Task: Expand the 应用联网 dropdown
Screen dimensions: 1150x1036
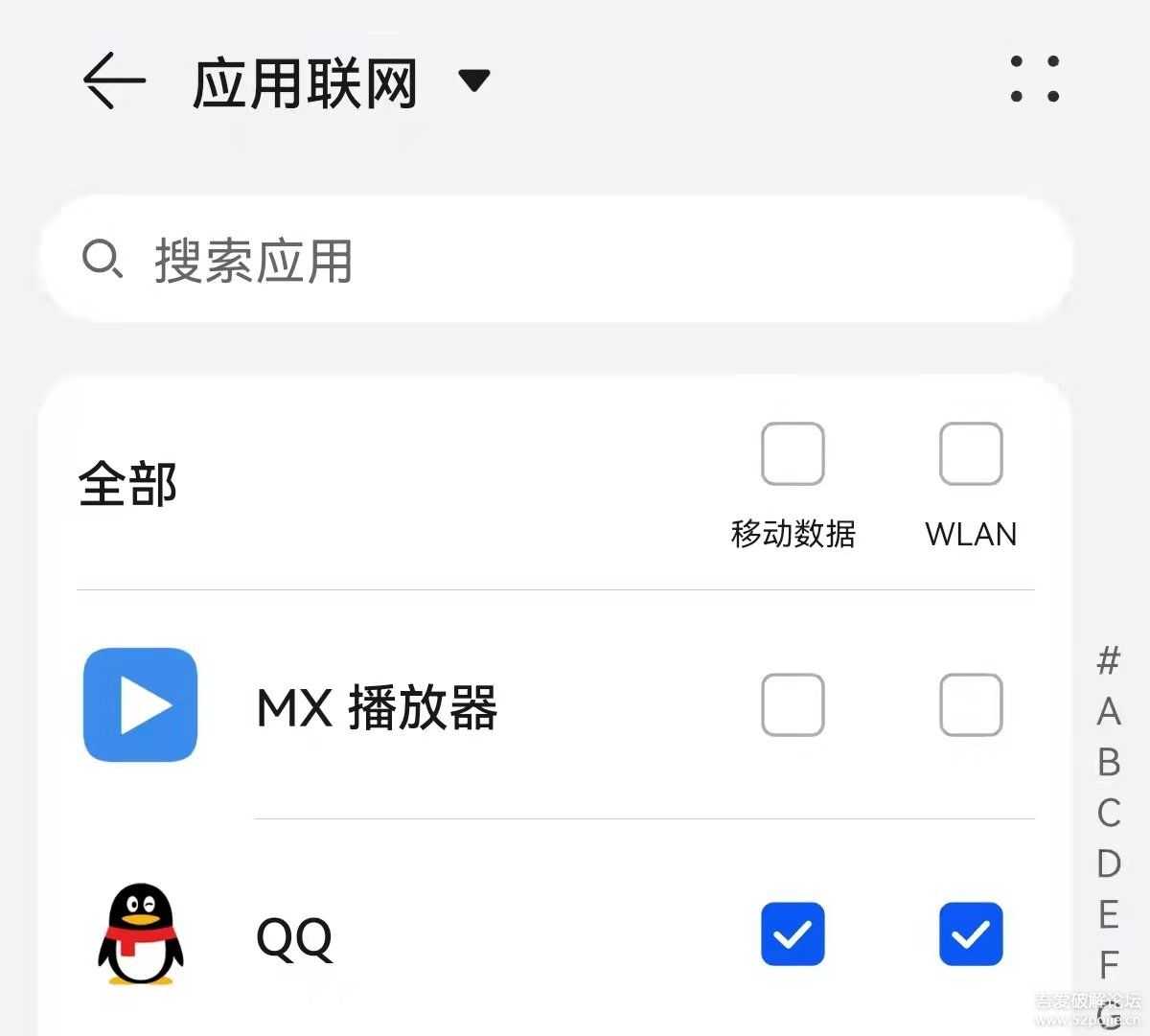Action: (473, 81)
